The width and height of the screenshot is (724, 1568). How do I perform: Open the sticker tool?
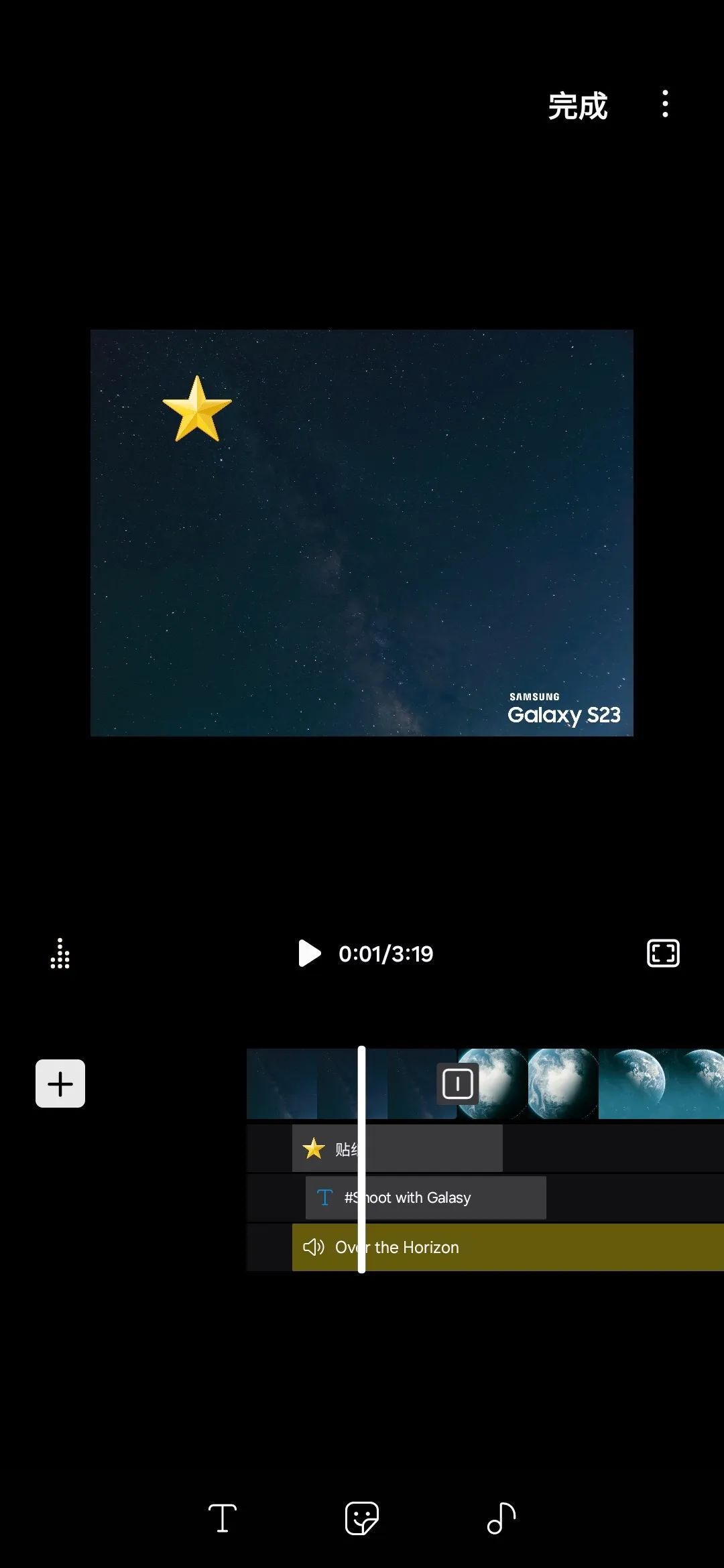point(362,1518)
